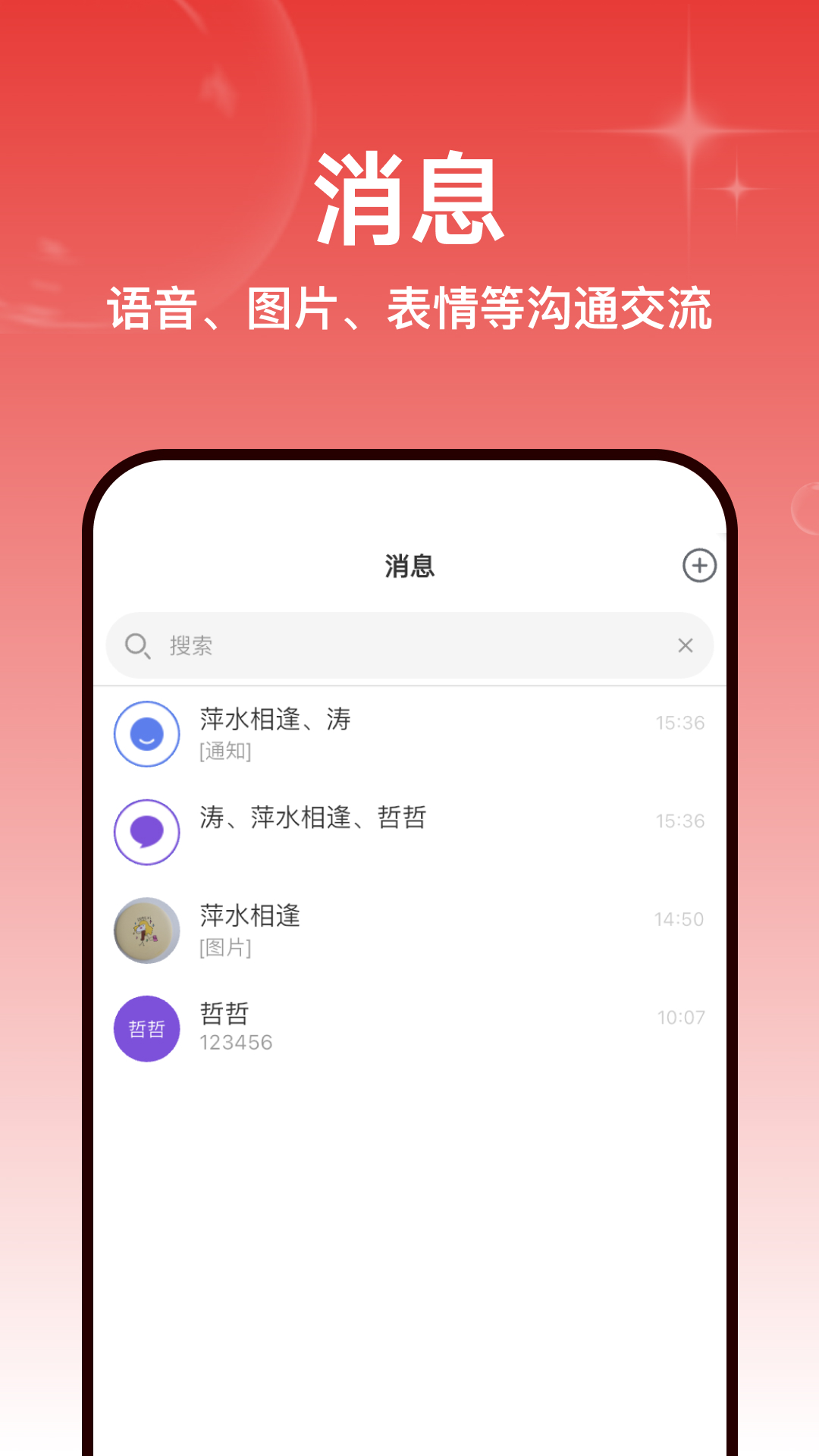Click the photo avatar of 萍水相逢

[146, 931]
